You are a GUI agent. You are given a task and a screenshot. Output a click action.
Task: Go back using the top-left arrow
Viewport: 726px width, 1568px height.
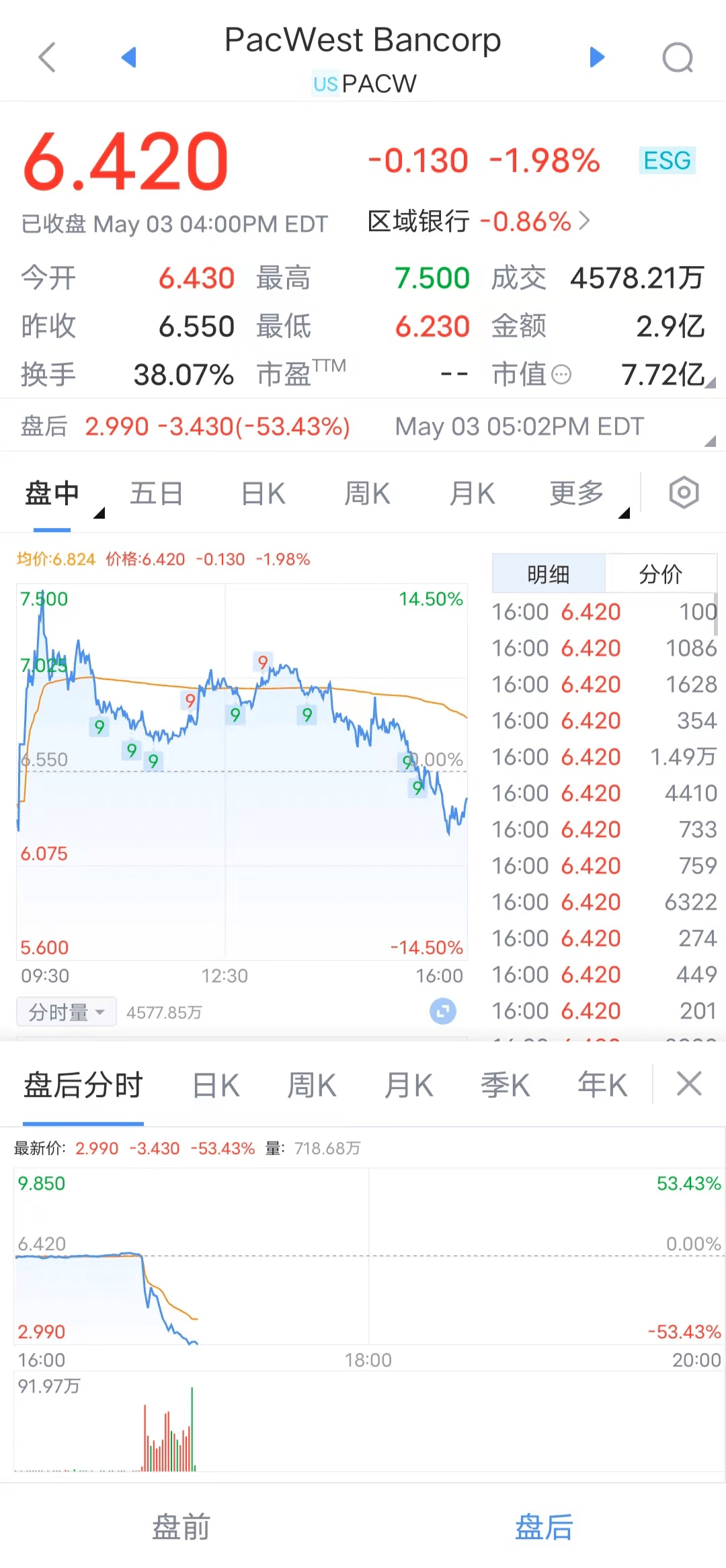click(47, 57)
